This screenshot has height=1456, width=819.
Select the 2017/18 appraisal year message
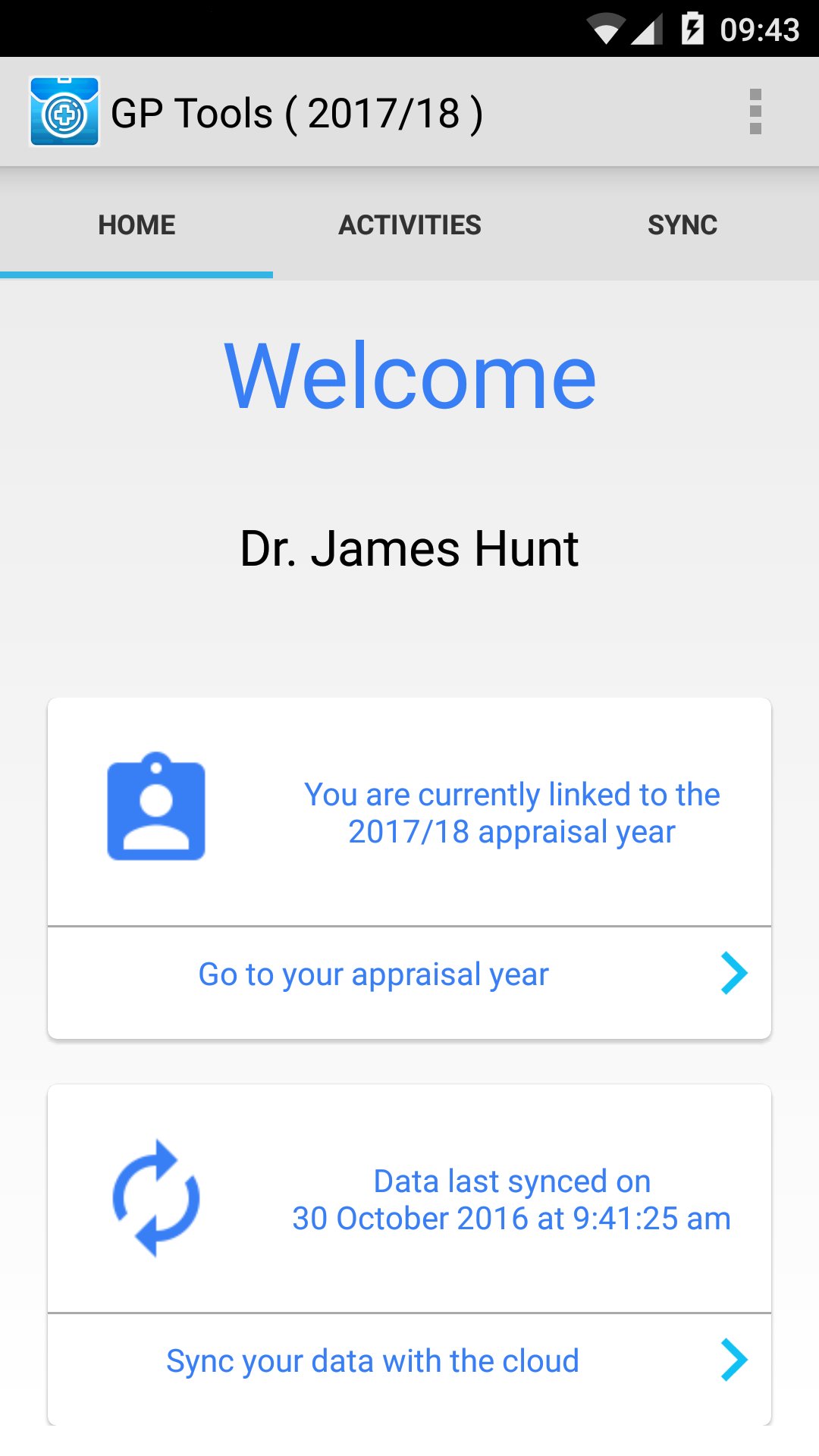pos(512,811)
